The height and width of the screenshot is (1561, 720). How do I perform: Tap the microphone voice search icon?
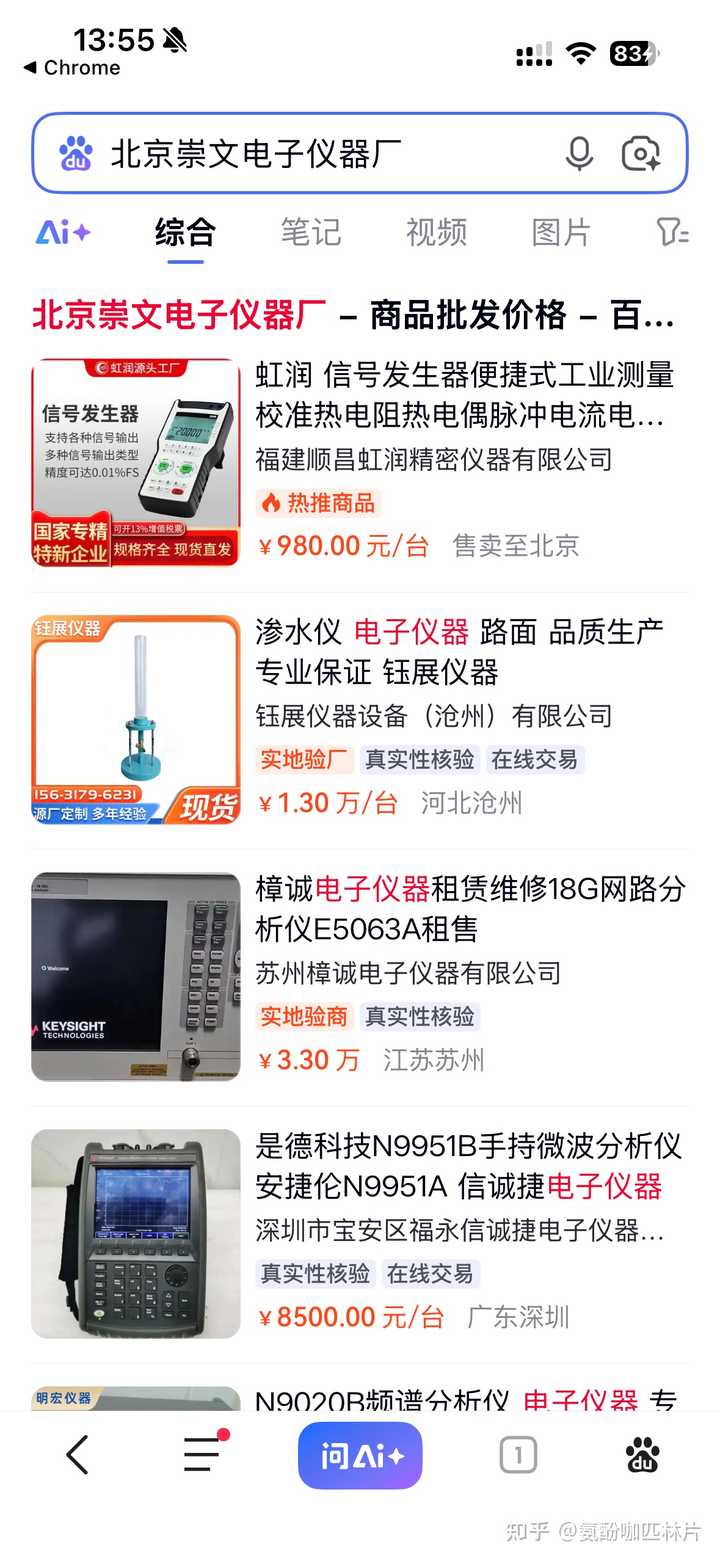pyautogui.click(x=580, y=152)
